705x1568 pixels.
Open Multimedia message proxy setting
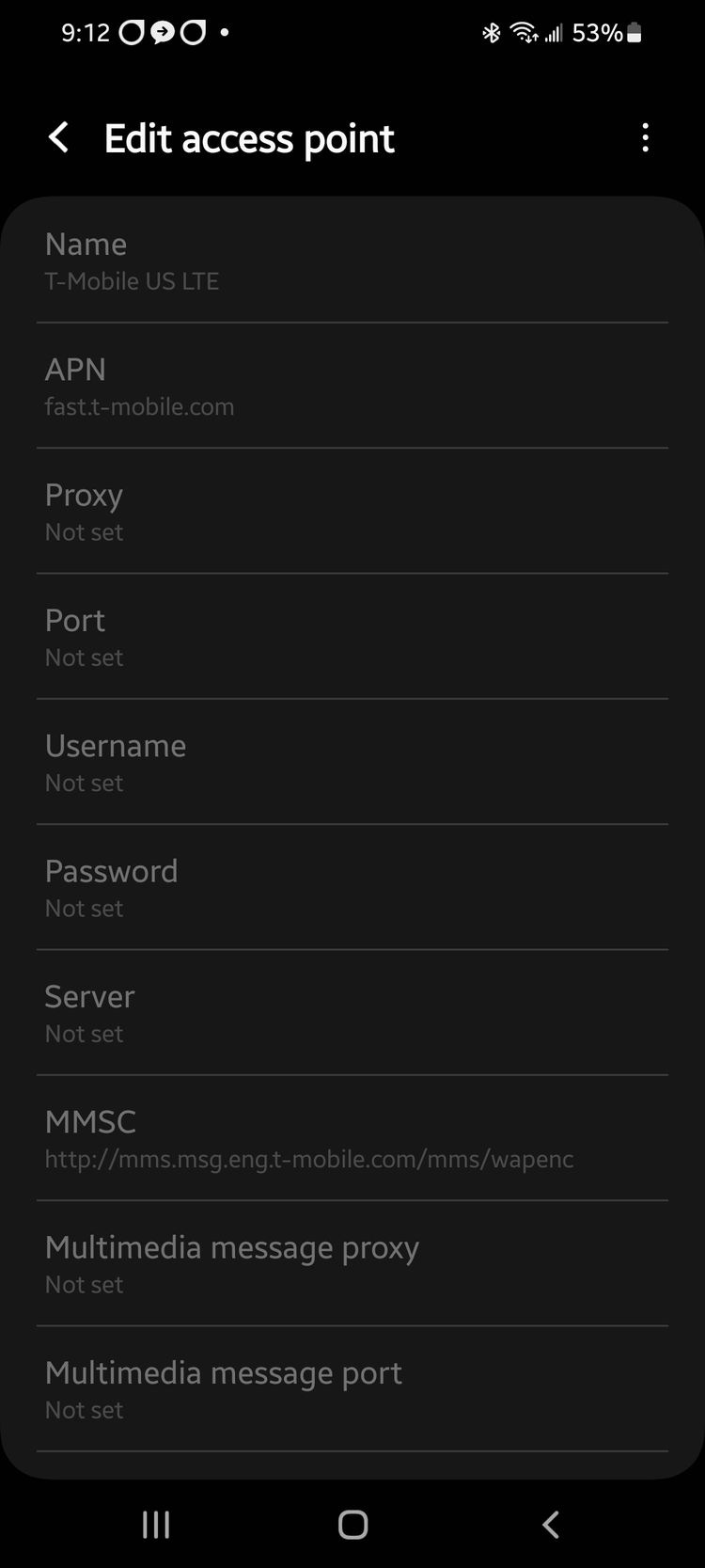click(352, 1263)
